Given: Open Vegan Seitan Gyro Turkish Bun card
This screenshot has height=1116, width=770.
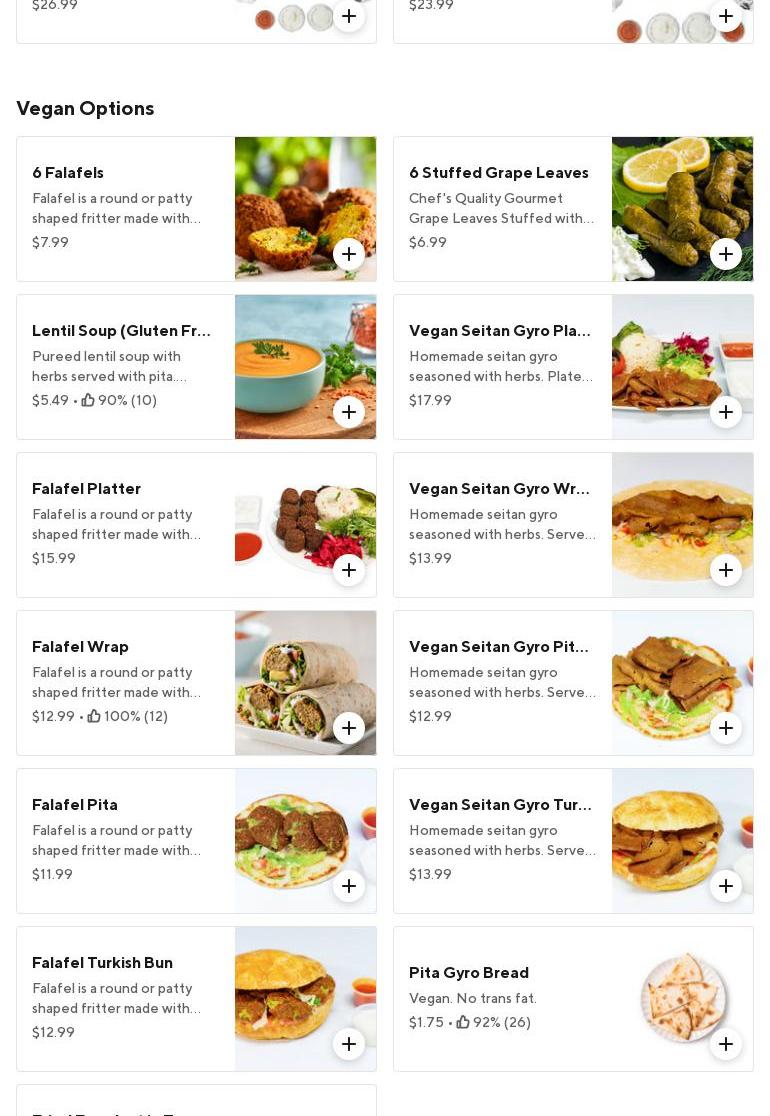Looking at the screenshot, I should click(502, 840).
